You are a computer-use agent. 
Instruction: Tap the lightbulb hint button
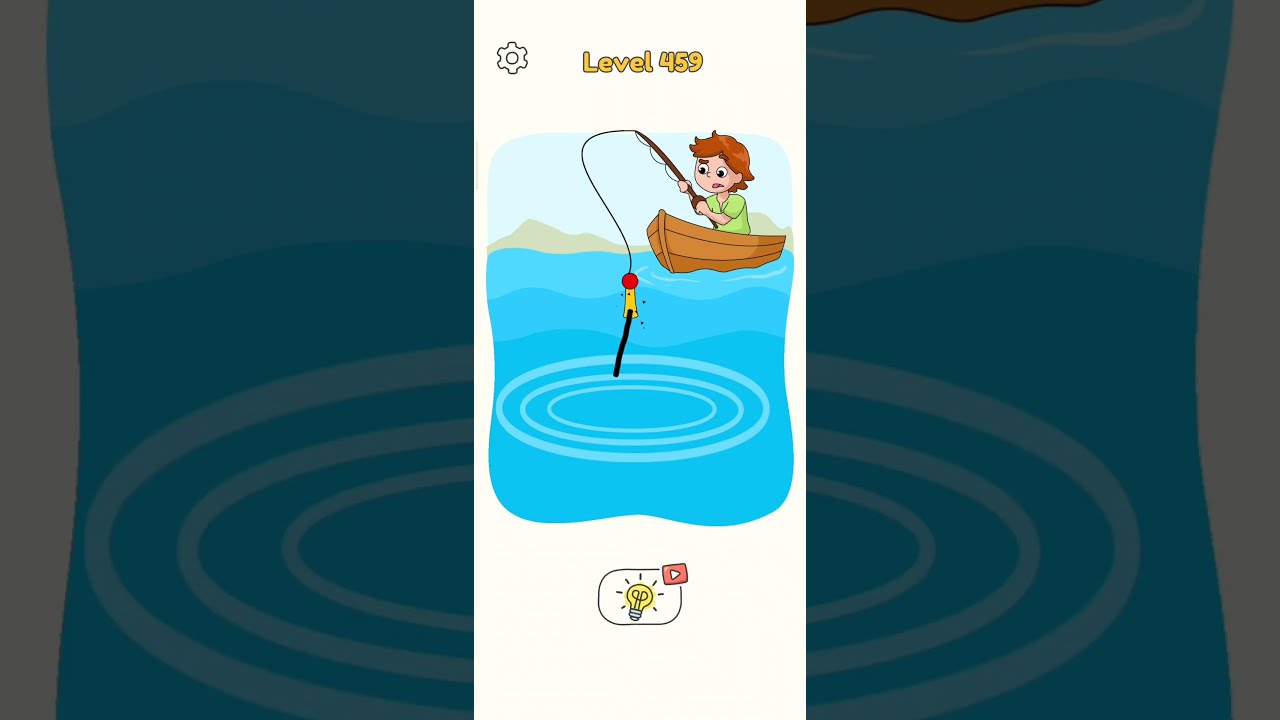pyautogui.click(x=640, y=597)
